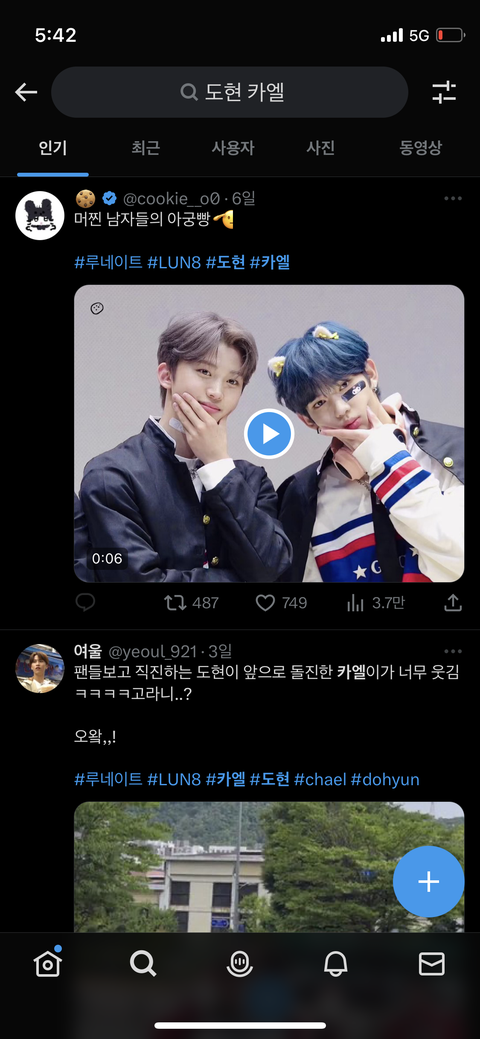Open the #chael hashtag in 여울's tweet

coord(320,779)
